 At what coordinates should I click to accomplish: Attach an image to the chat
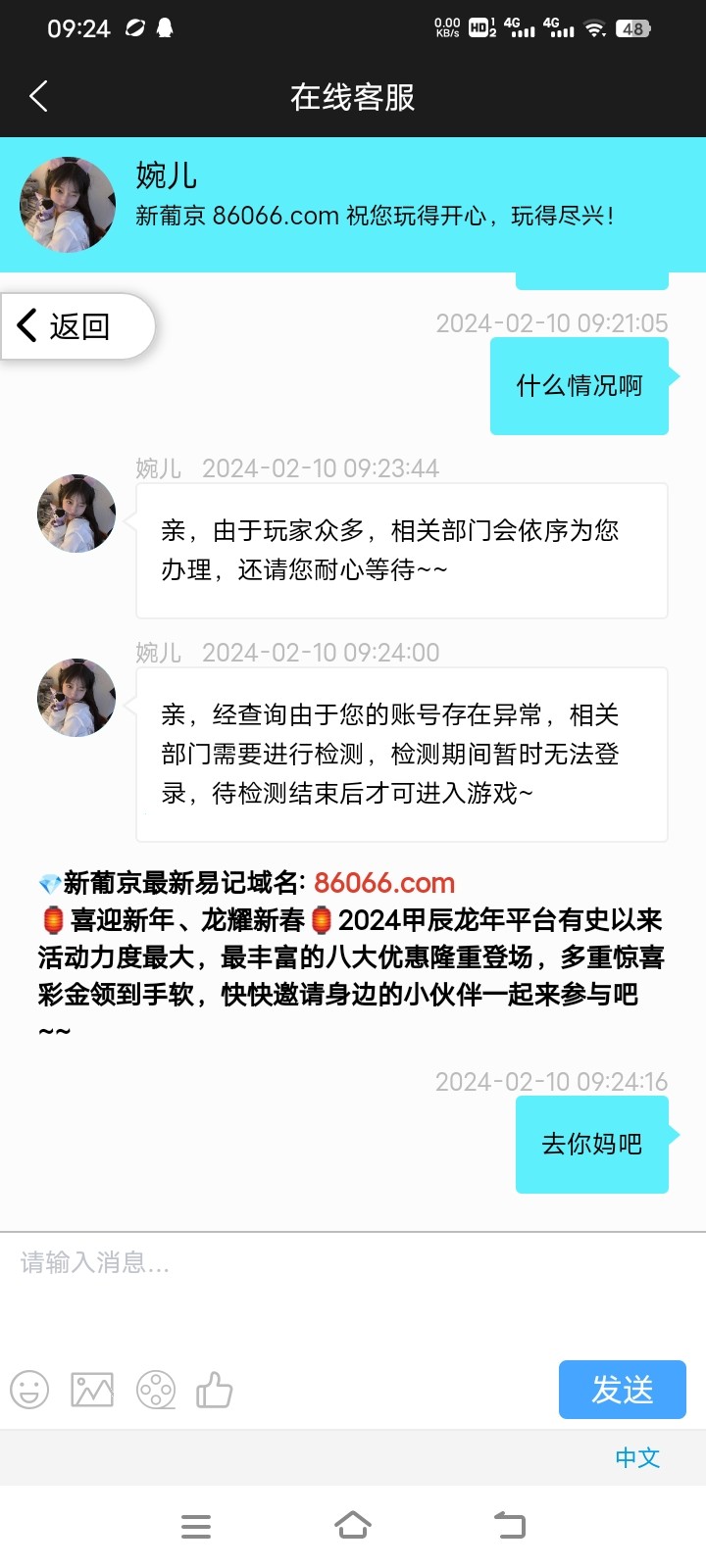point(92,1390)
